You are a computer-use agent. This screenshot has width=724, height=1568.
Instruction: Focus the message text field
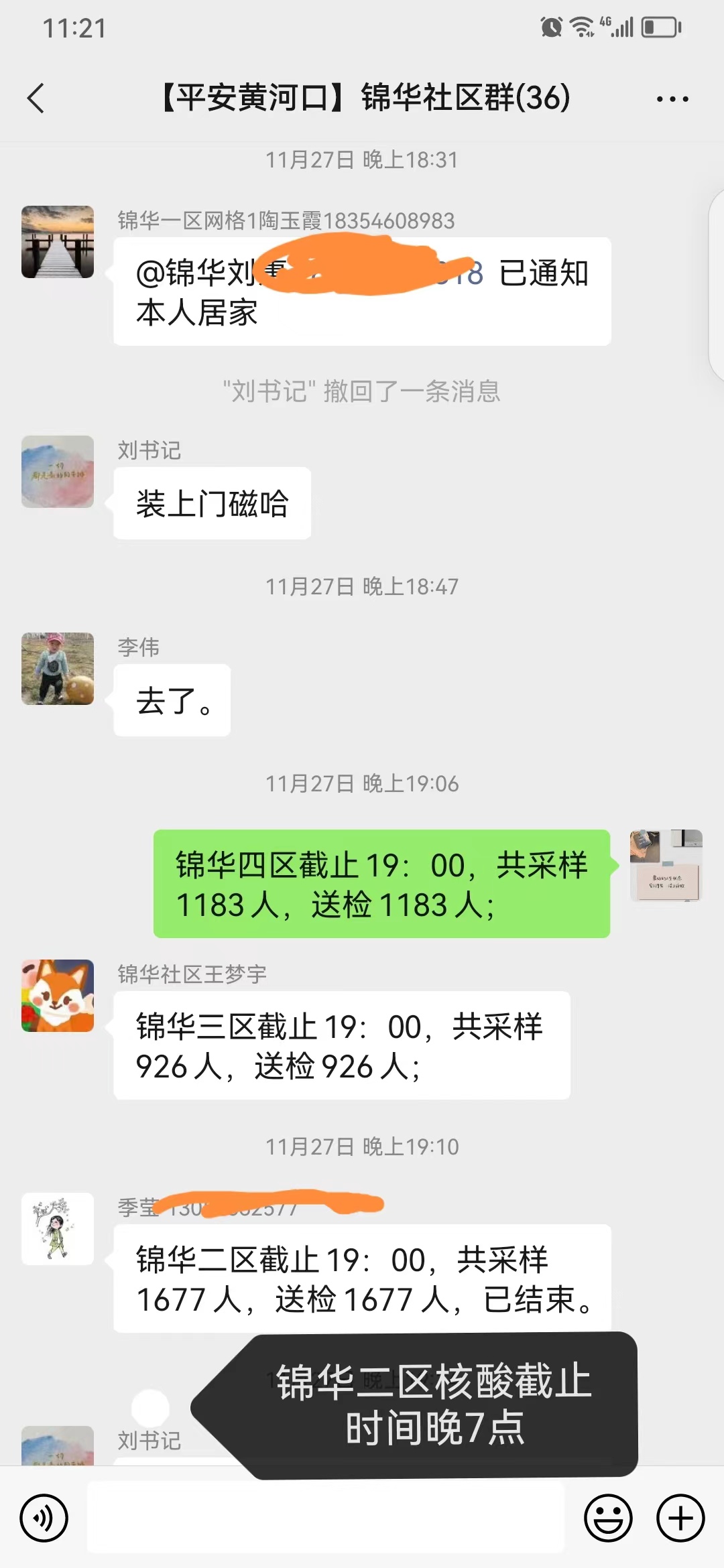pyautogui.click(x=326, y=1518)
